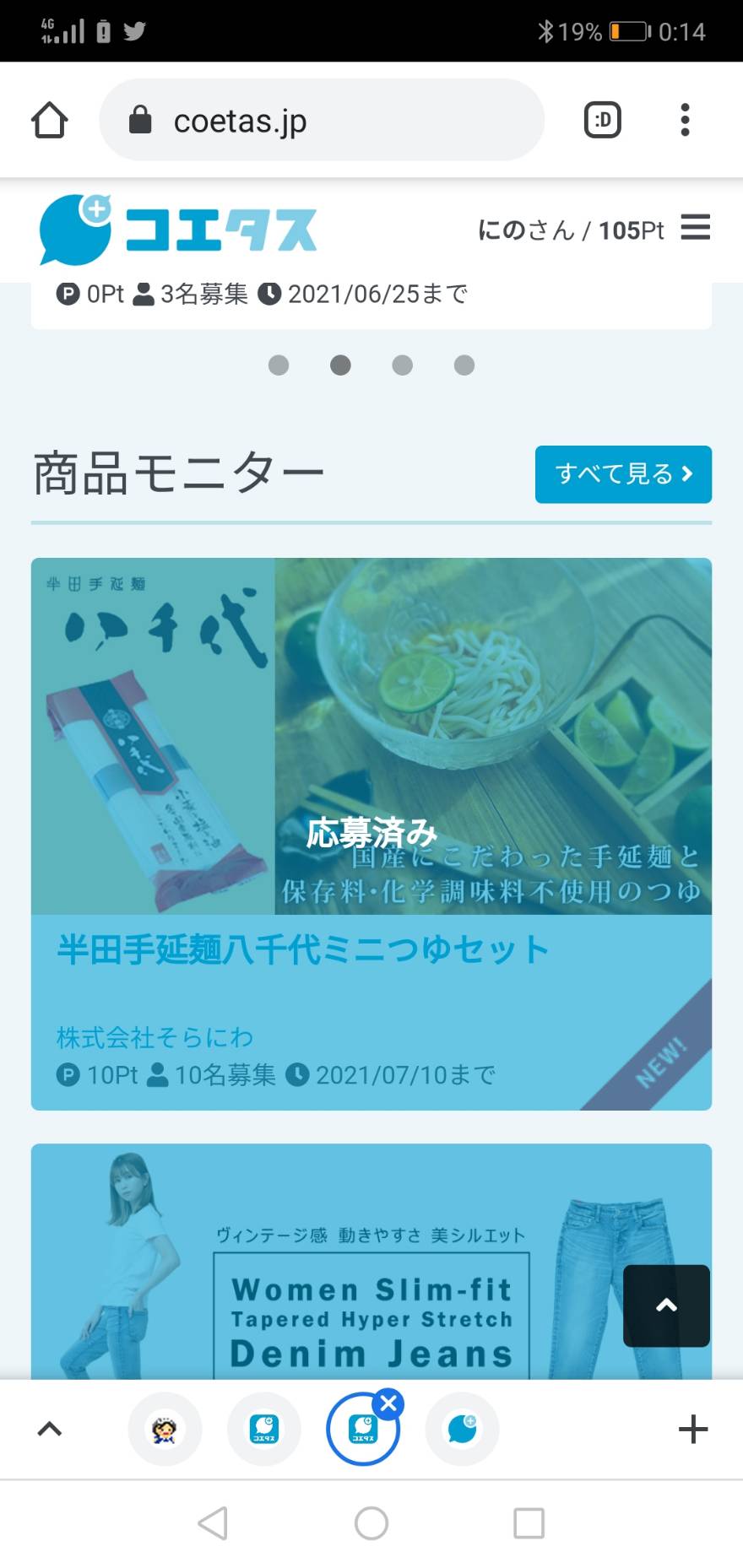The height and width of the screenshot is (1568, 743).
Task: Open the browser overflow menu
Action: pyautogui.click(x=685, y=120)
